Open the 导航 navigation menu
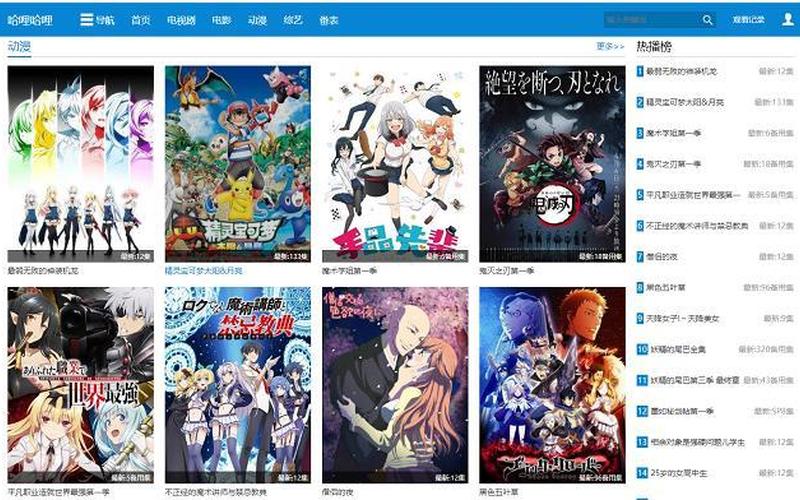The width and height of the screenshot is (800, 500). tap(97, 19)
